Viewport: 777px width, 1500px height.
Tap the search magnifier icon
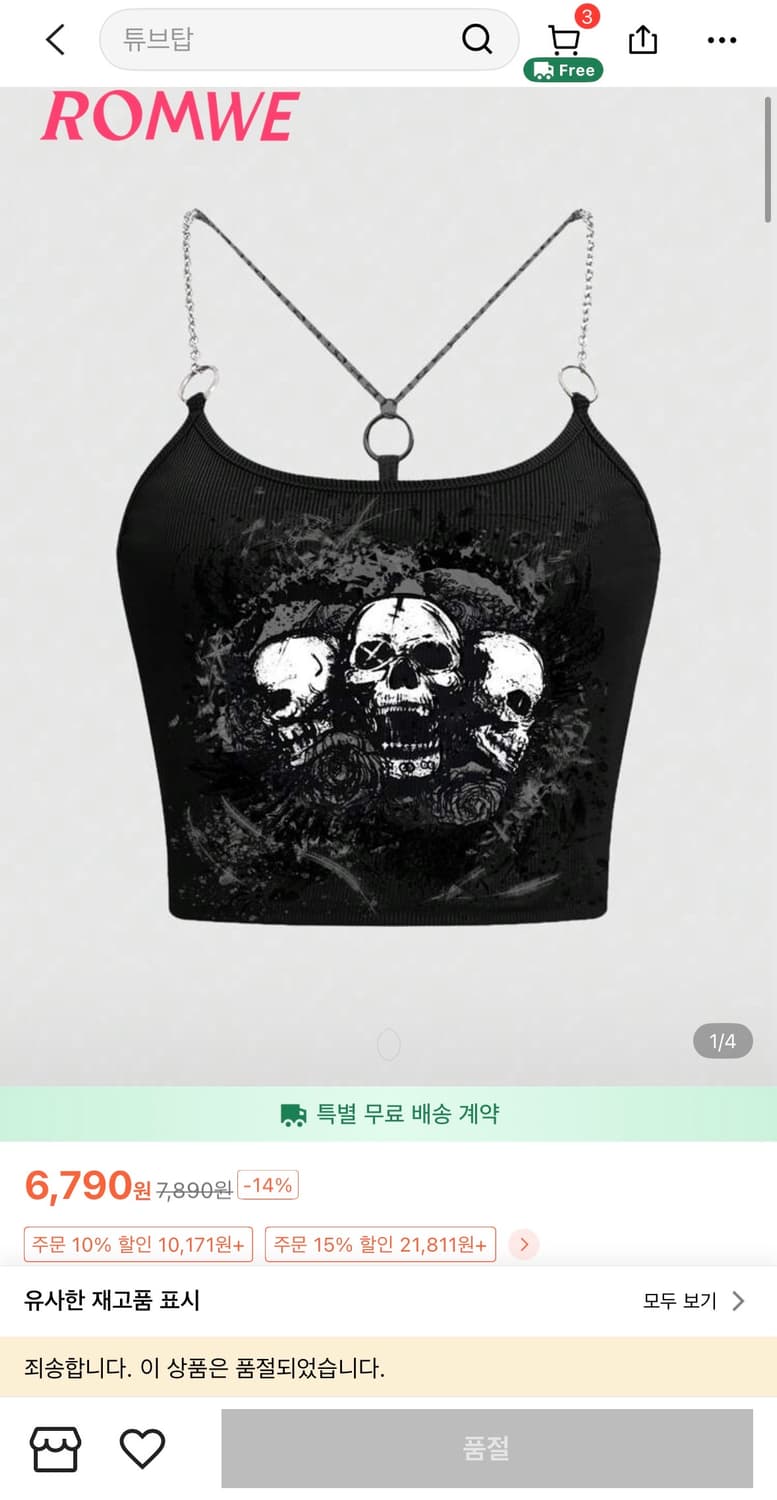(x=478, y=40)
